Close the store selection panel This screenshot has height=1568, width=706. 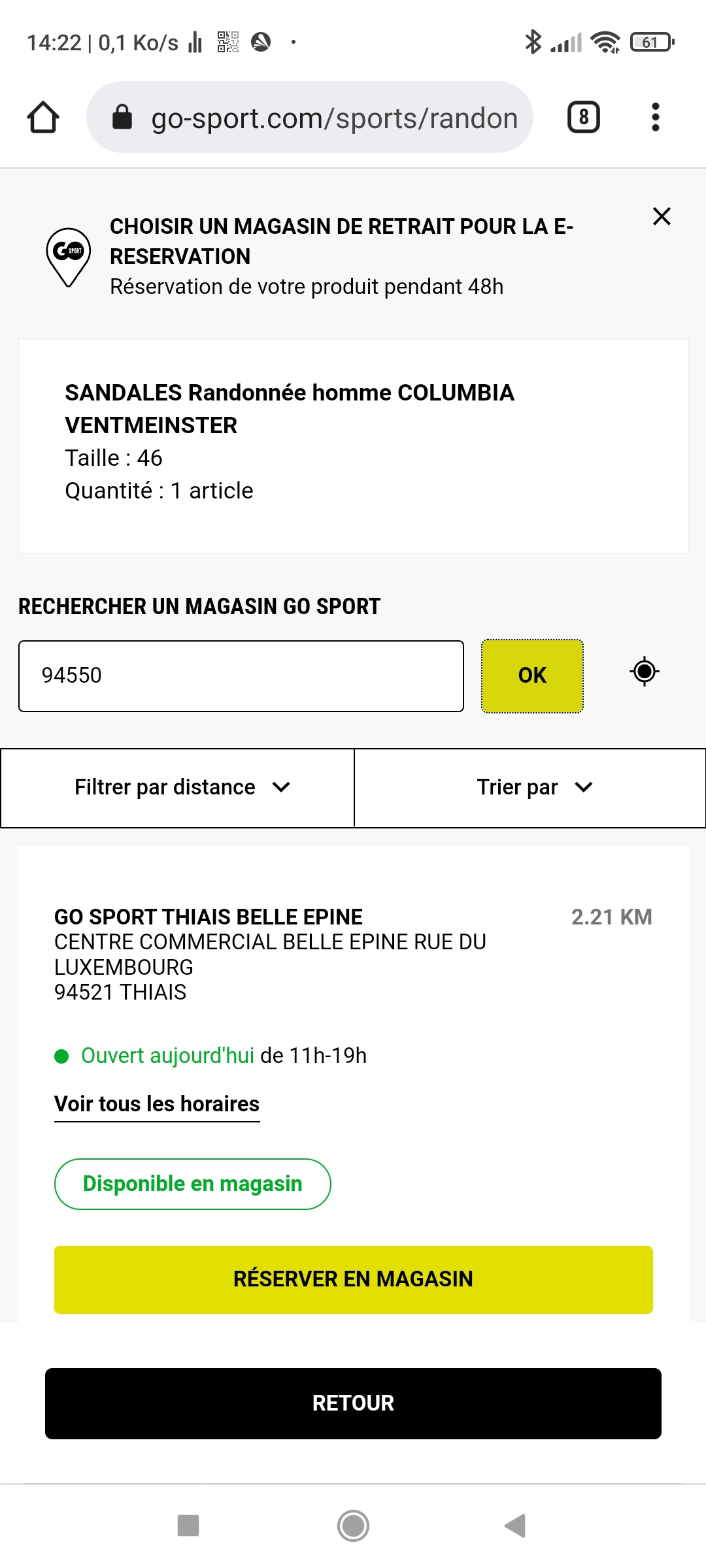click(662, 216)
